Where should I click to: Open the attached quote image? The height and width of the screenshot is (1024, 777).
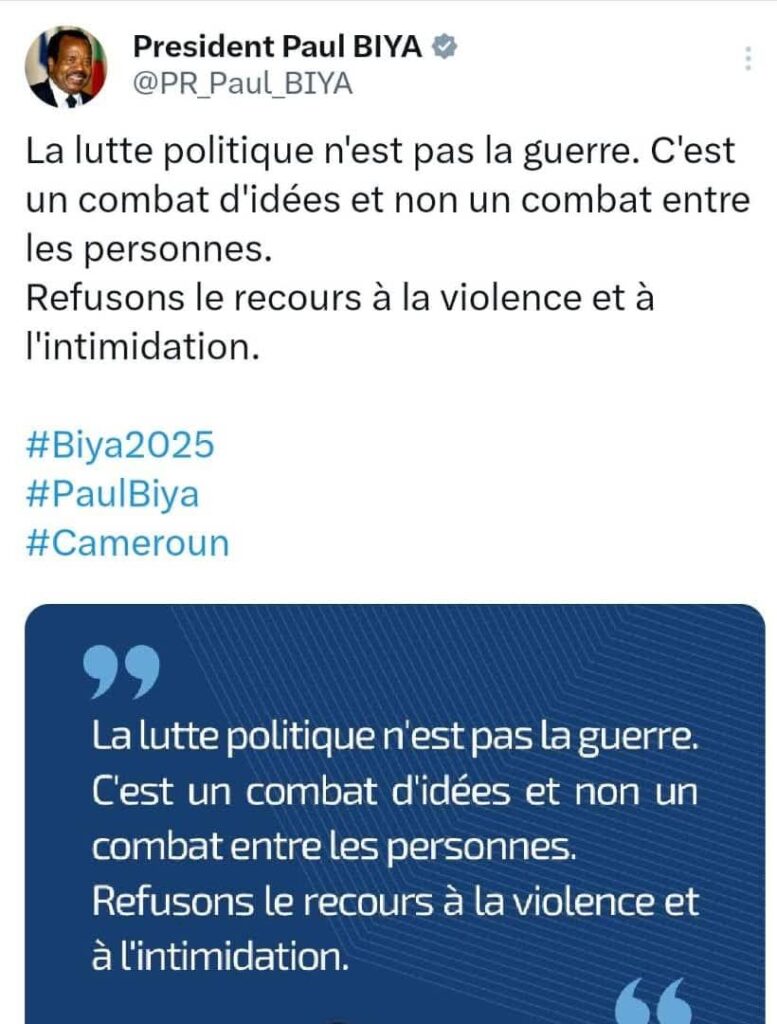pyautogui.click(x=396, y=810)
